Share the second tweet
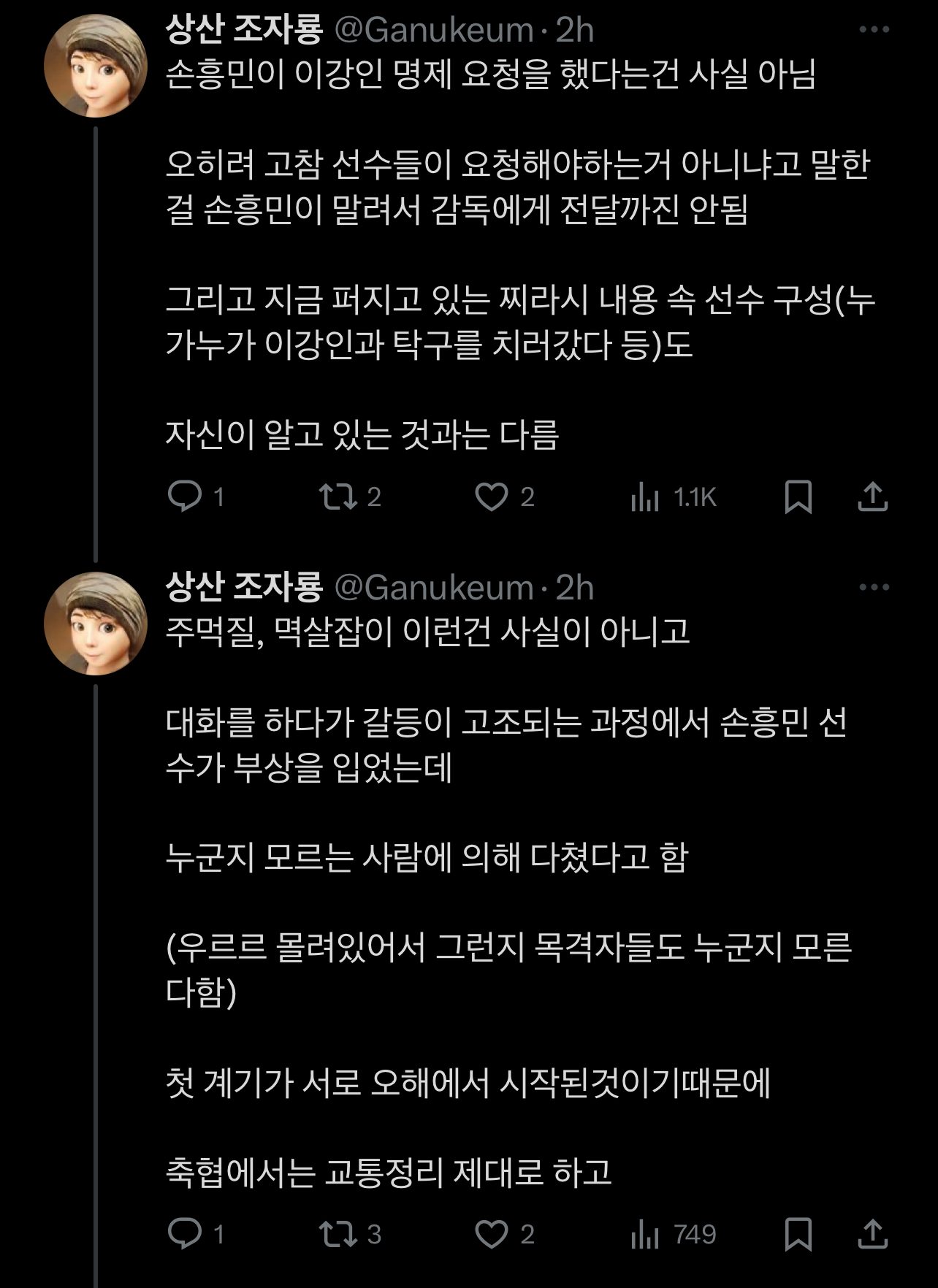The height and width of the screenshot is (1288, 938). 872,1234
